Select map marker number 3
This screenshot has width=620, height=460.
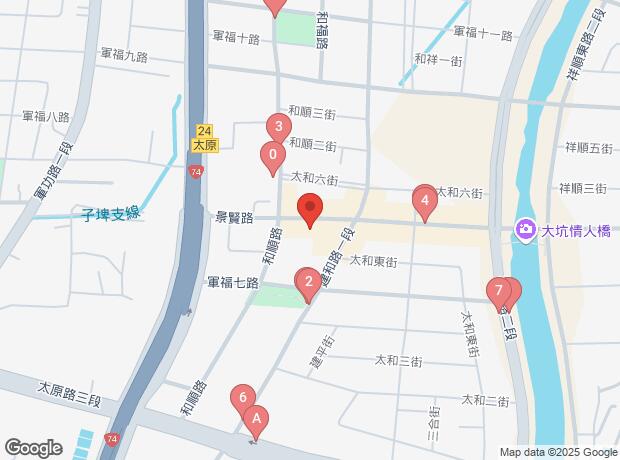click(x=278, y=127)
